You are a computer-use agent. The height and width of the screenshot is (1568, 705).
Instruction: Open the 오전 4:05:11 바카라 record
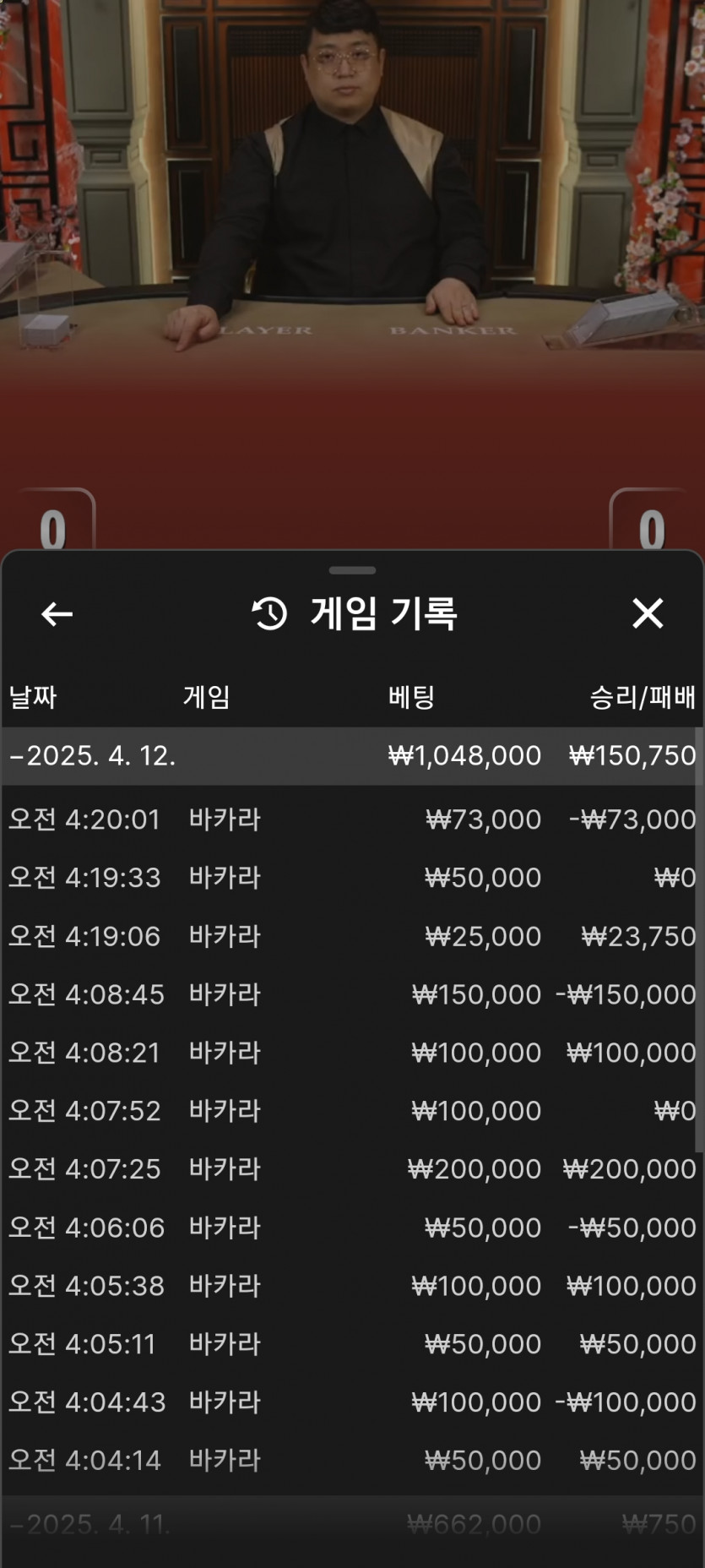click(x=351, y=1343)
